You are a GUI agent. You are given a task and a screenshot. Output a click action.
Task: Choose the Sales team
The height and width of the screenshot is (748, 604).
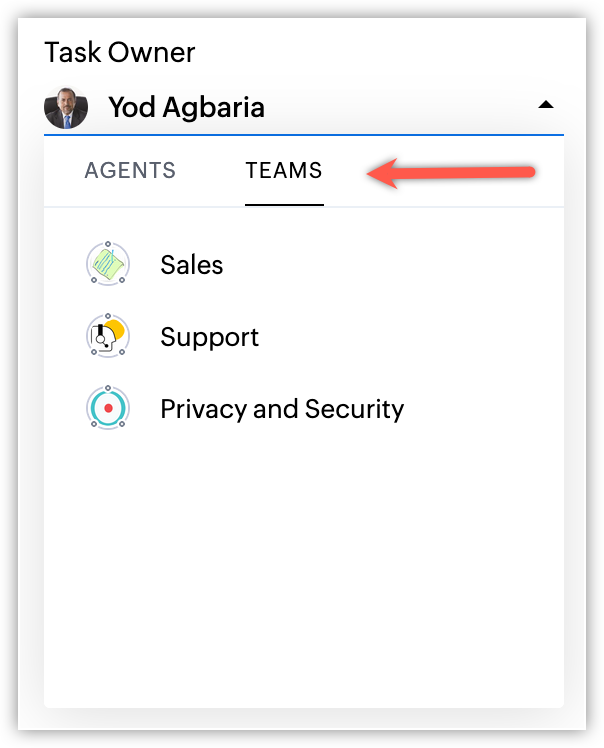click(191, 265)
